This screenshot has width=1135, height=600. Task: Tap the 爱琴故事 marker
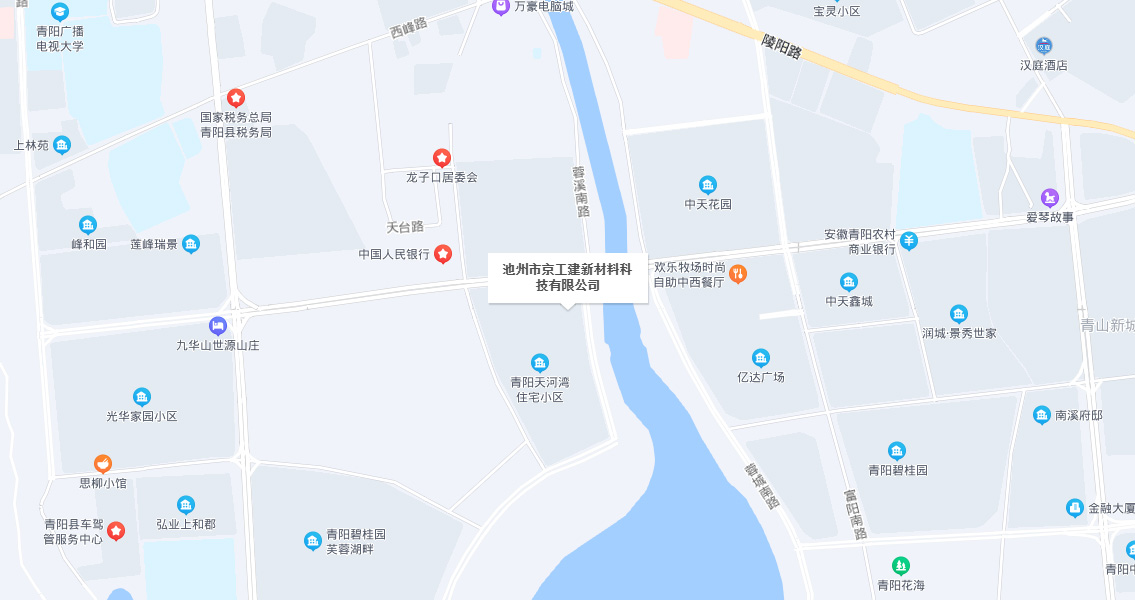1049,198
